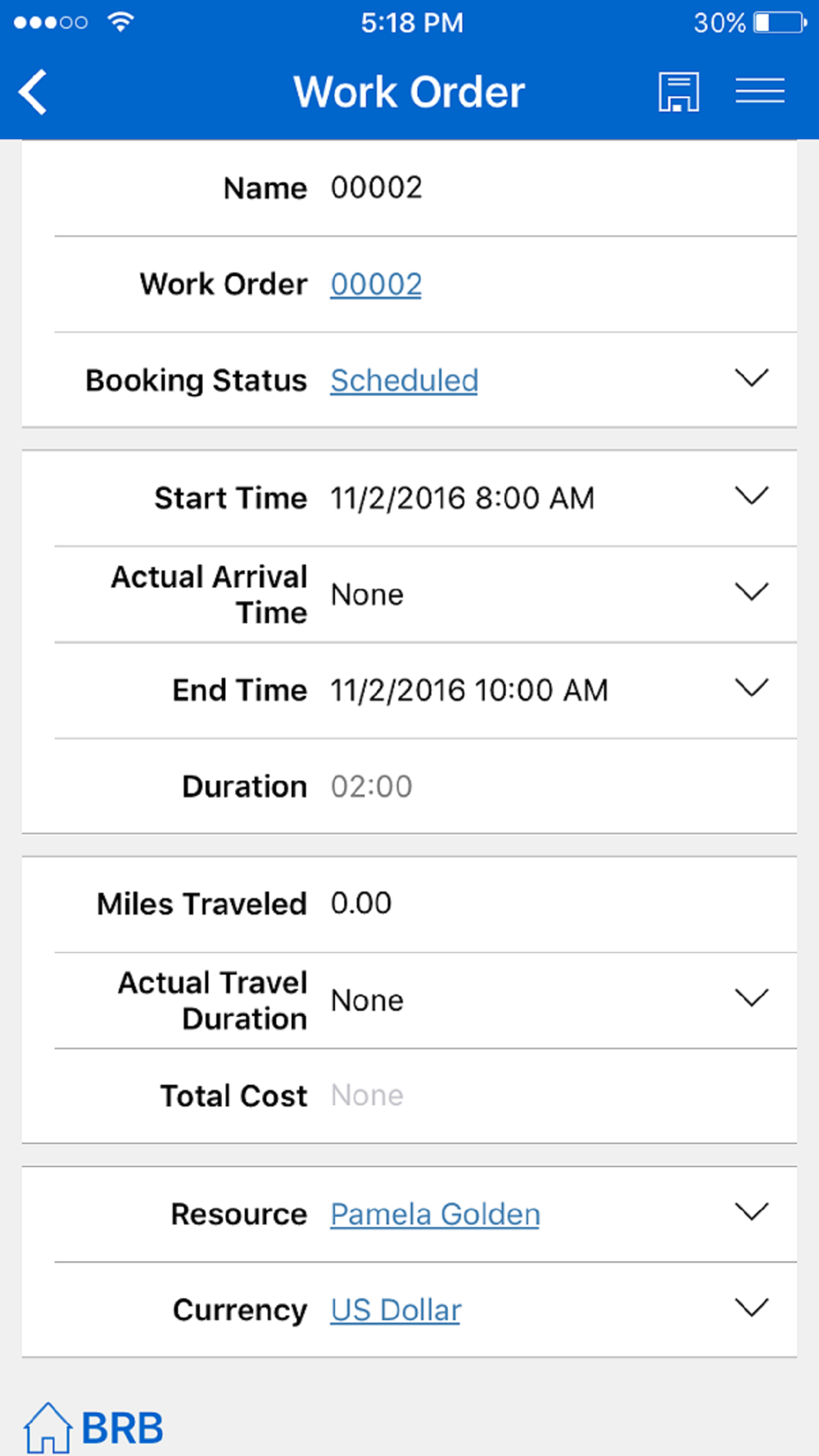
Task: Open the Pamela Golden resource link
Action: point(435,1214)
